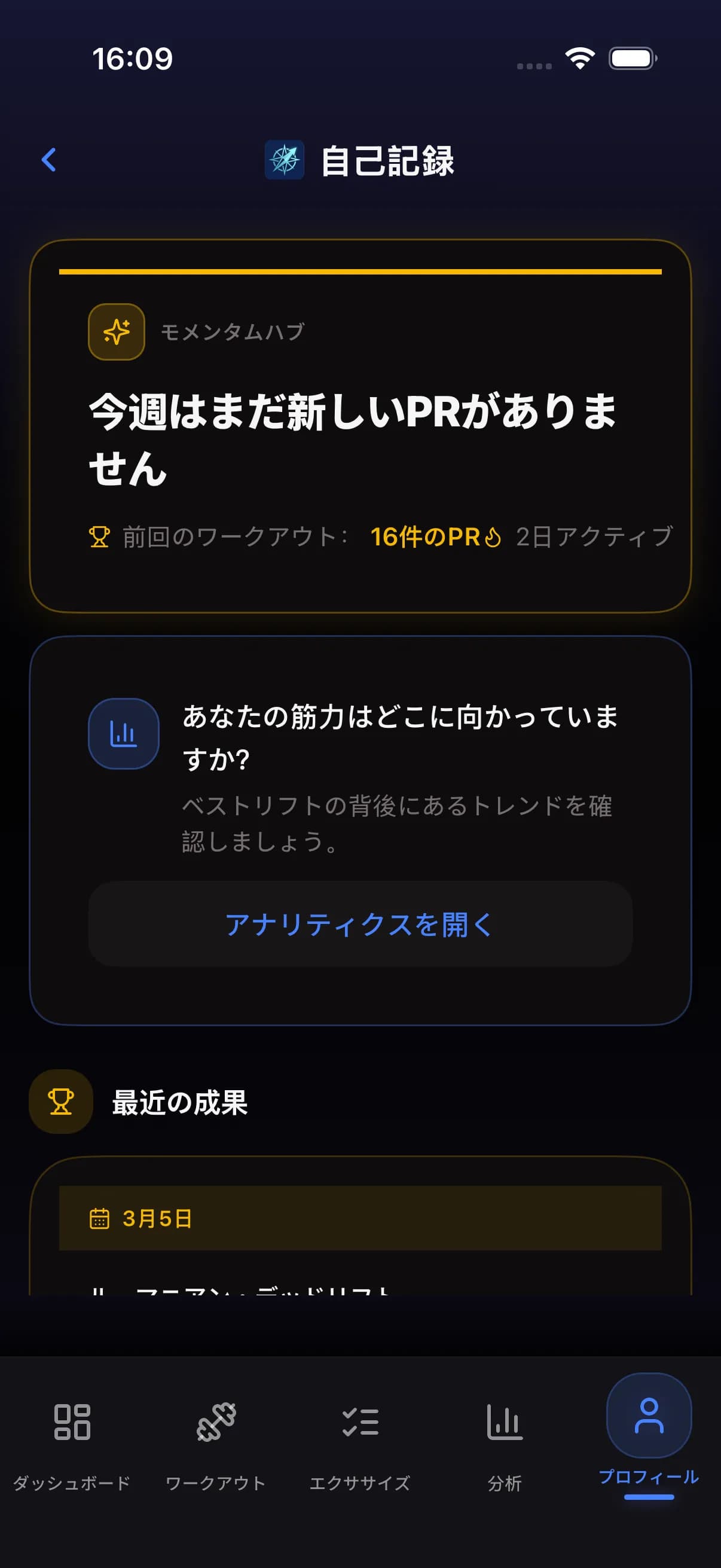Open the モメンタムハブ card
The height and width of the screenshot is (1568, 721).
[360, 426]
